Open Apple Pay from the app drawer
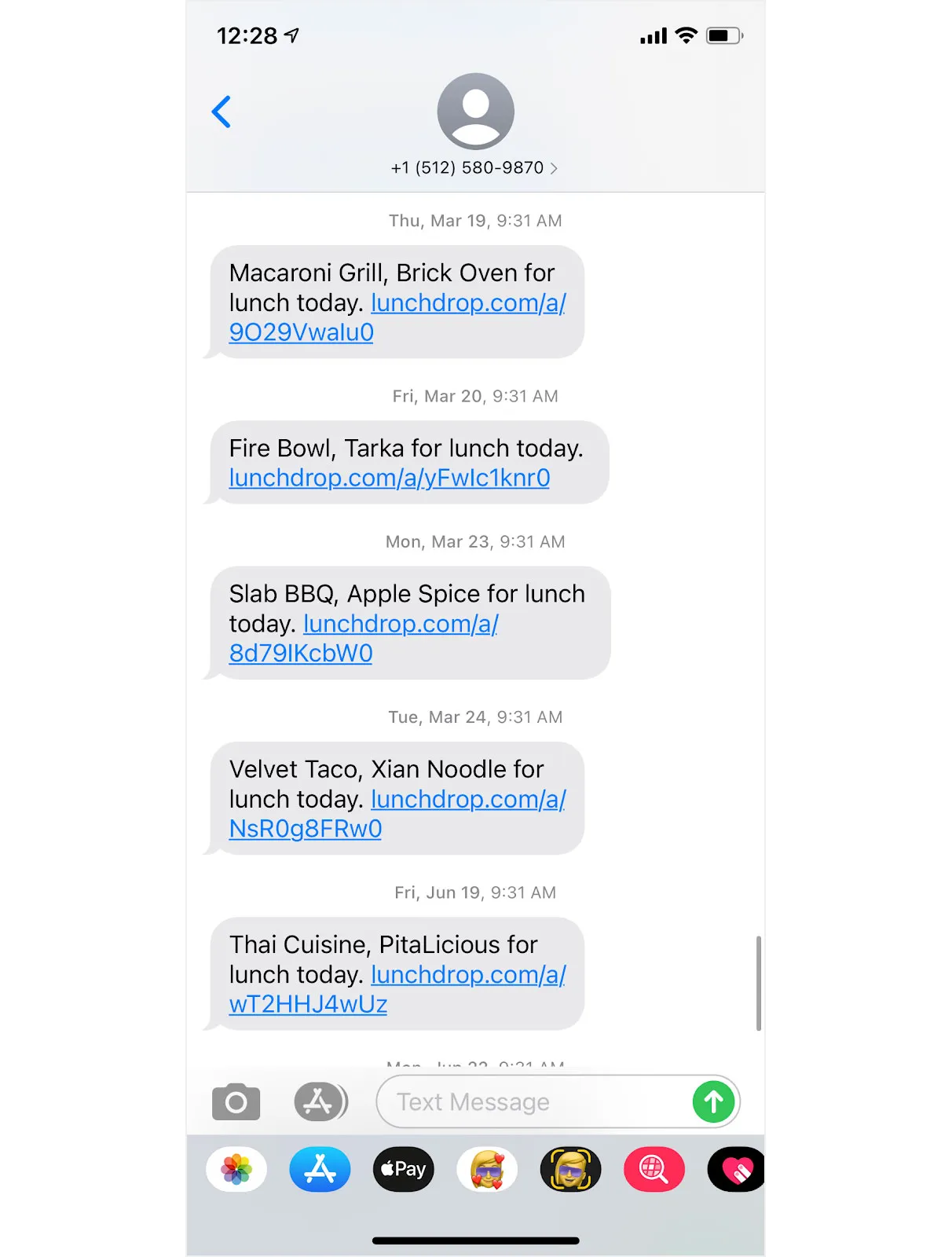Image resolution: width=952 pixels, height=1257 pixels. [403, 1170]
